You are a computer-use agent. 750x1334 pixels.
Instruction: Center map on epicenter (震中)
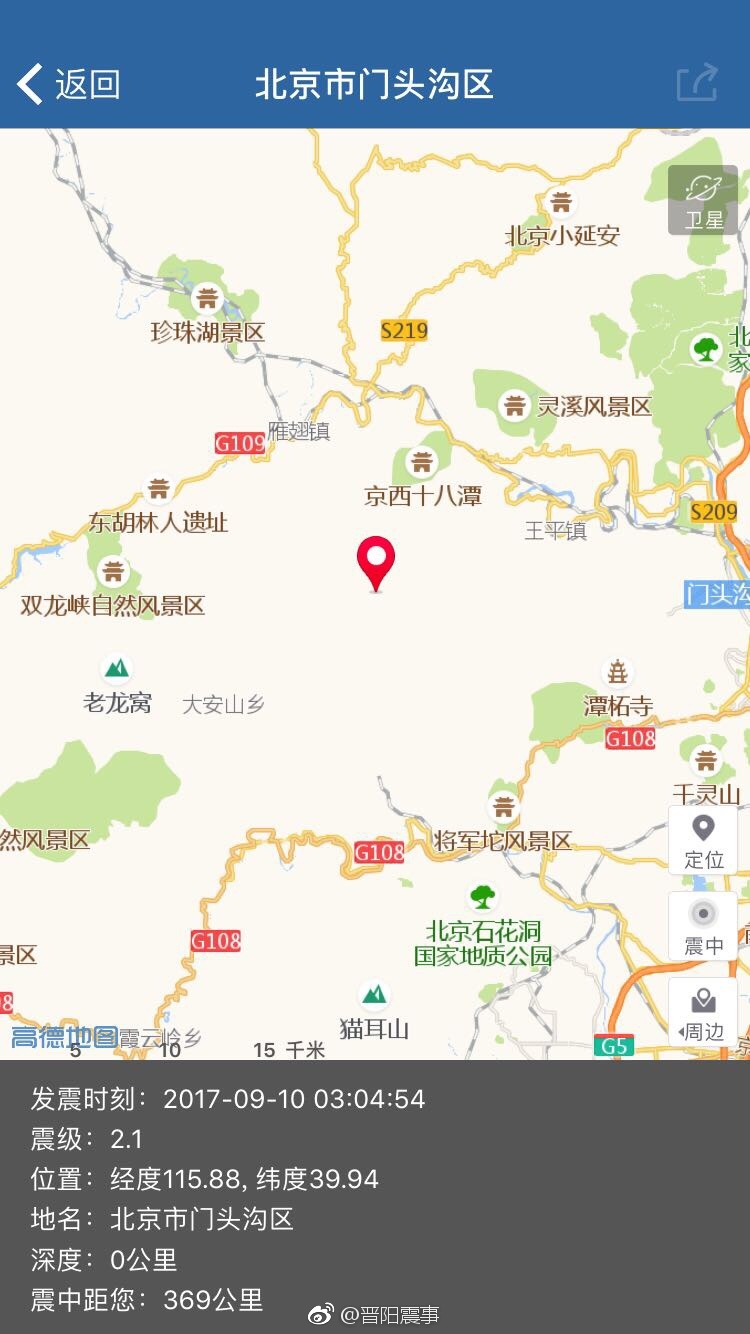[703, 926]
